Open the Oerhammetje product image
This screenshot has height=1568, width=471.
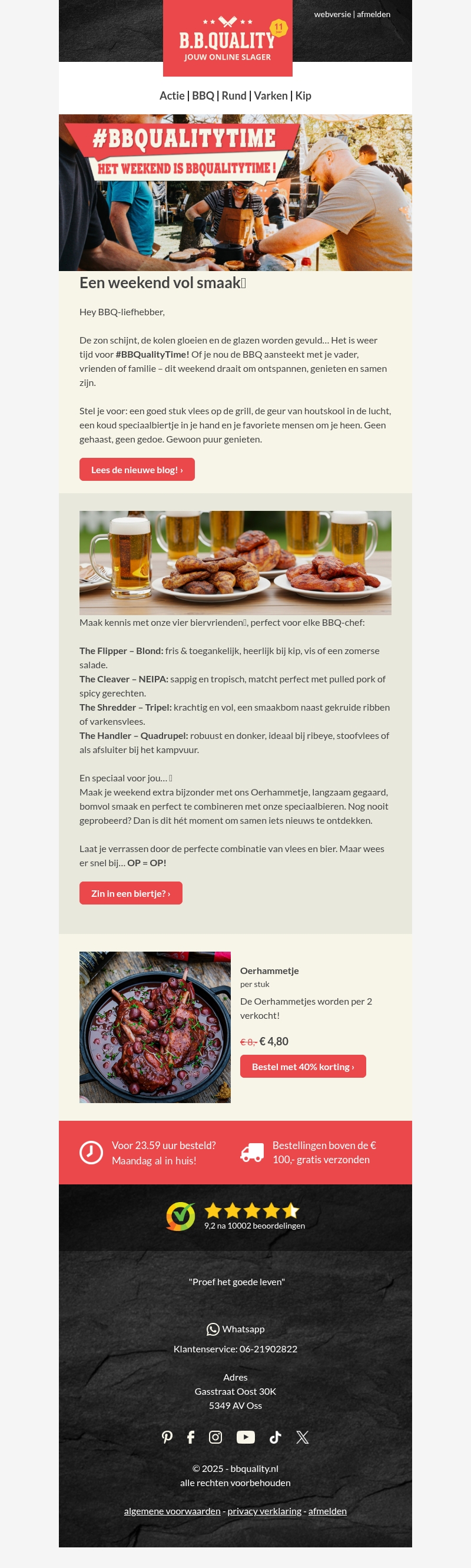point(155,1027)
